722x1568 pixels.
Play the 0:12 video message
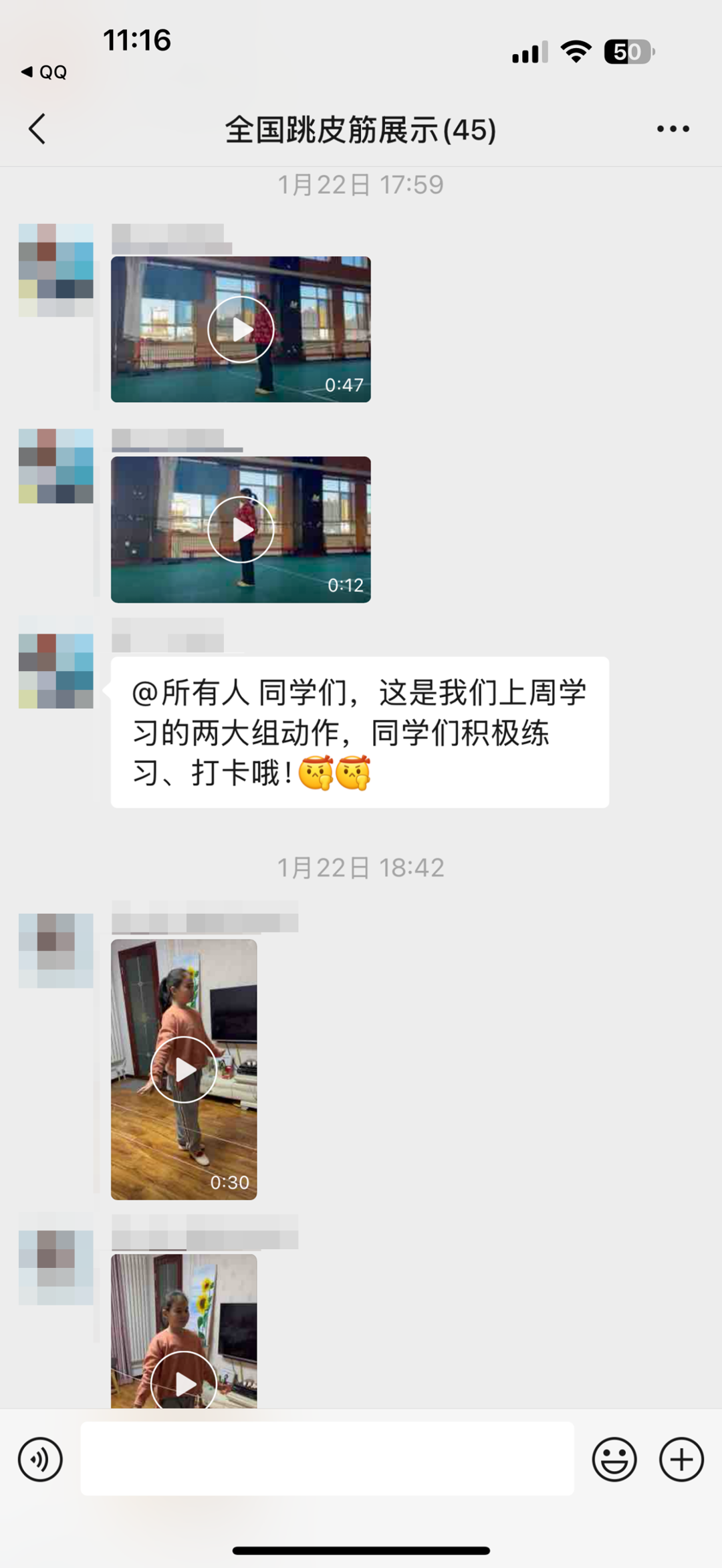point(241,529)
